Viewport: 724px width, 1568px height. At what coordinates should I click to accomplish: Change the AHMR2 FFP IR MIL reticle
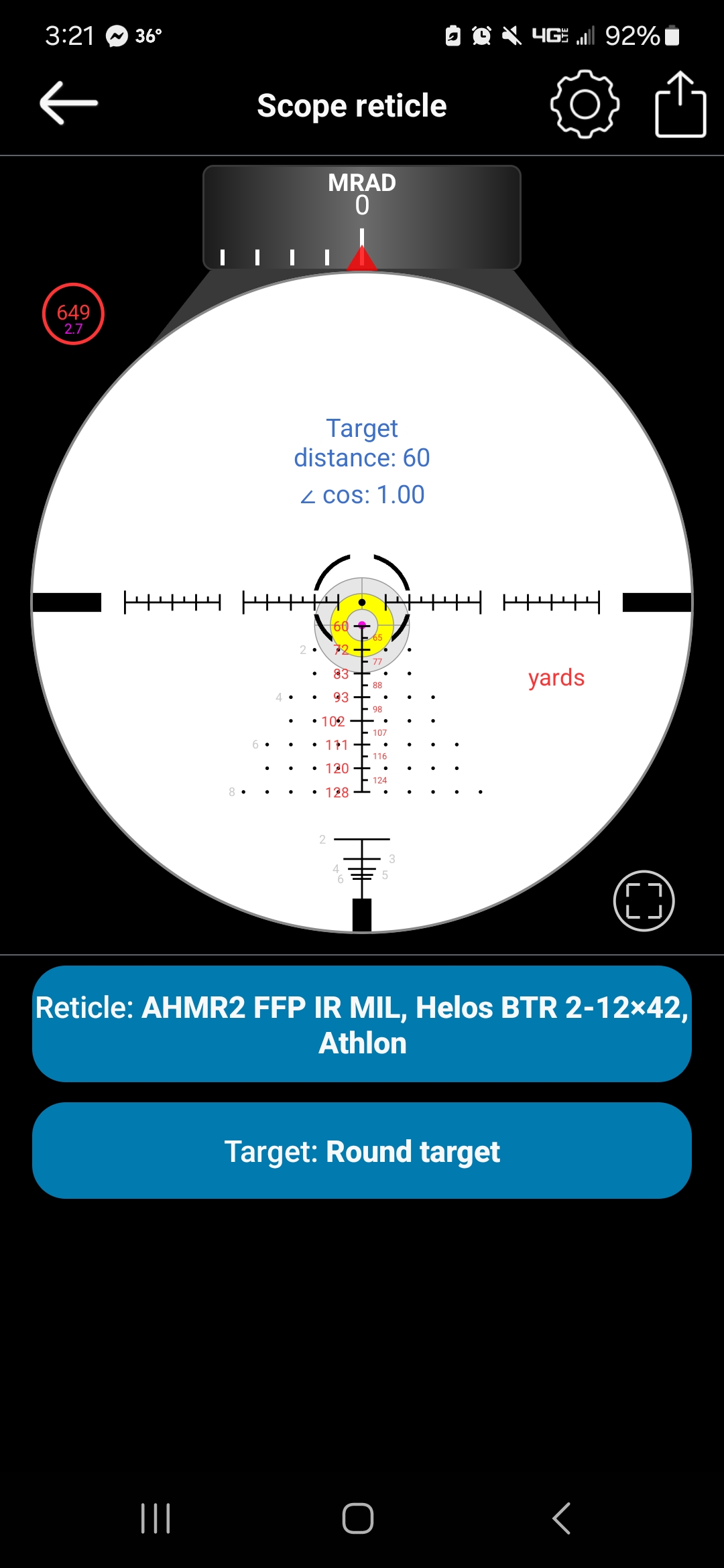pos(362,1024)
